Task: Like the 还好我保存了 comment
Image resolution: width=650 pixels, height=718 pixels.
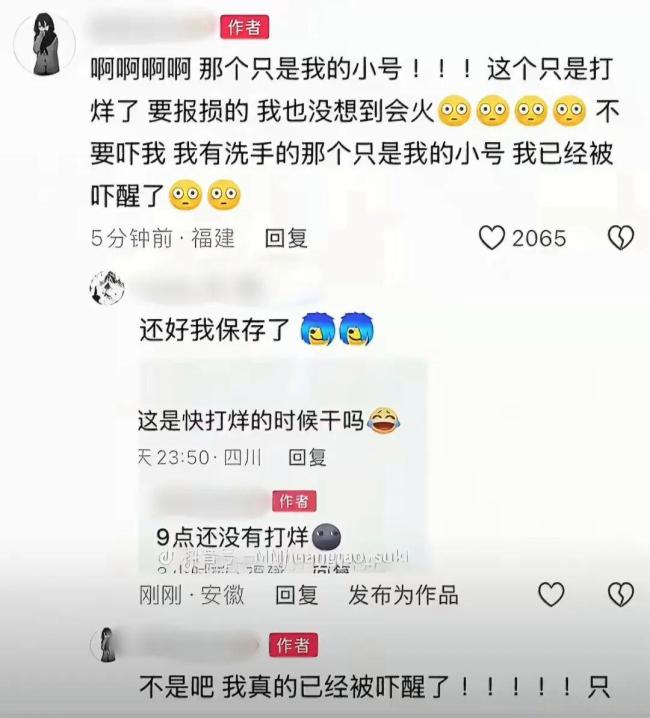Action: 552,595
